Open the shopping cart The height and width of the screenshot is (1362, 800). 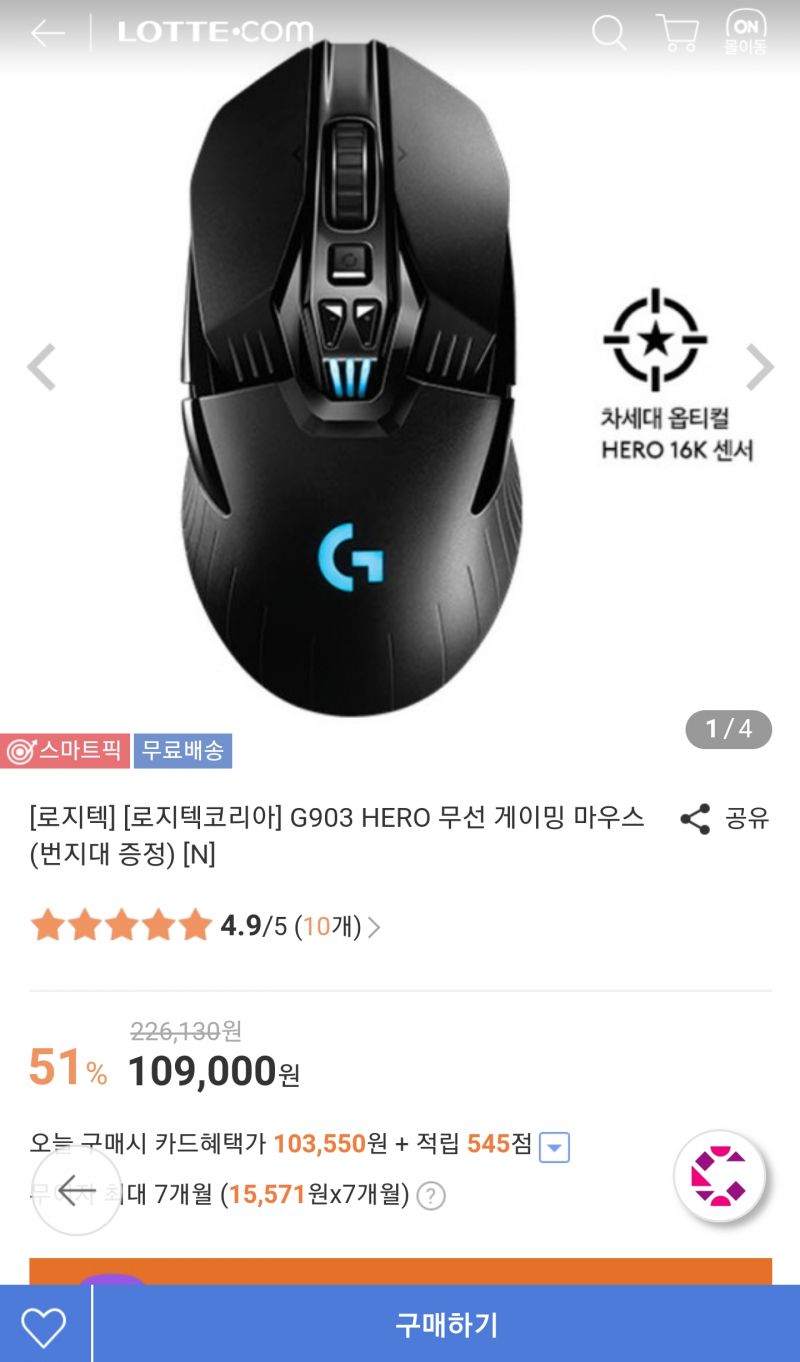677,33
